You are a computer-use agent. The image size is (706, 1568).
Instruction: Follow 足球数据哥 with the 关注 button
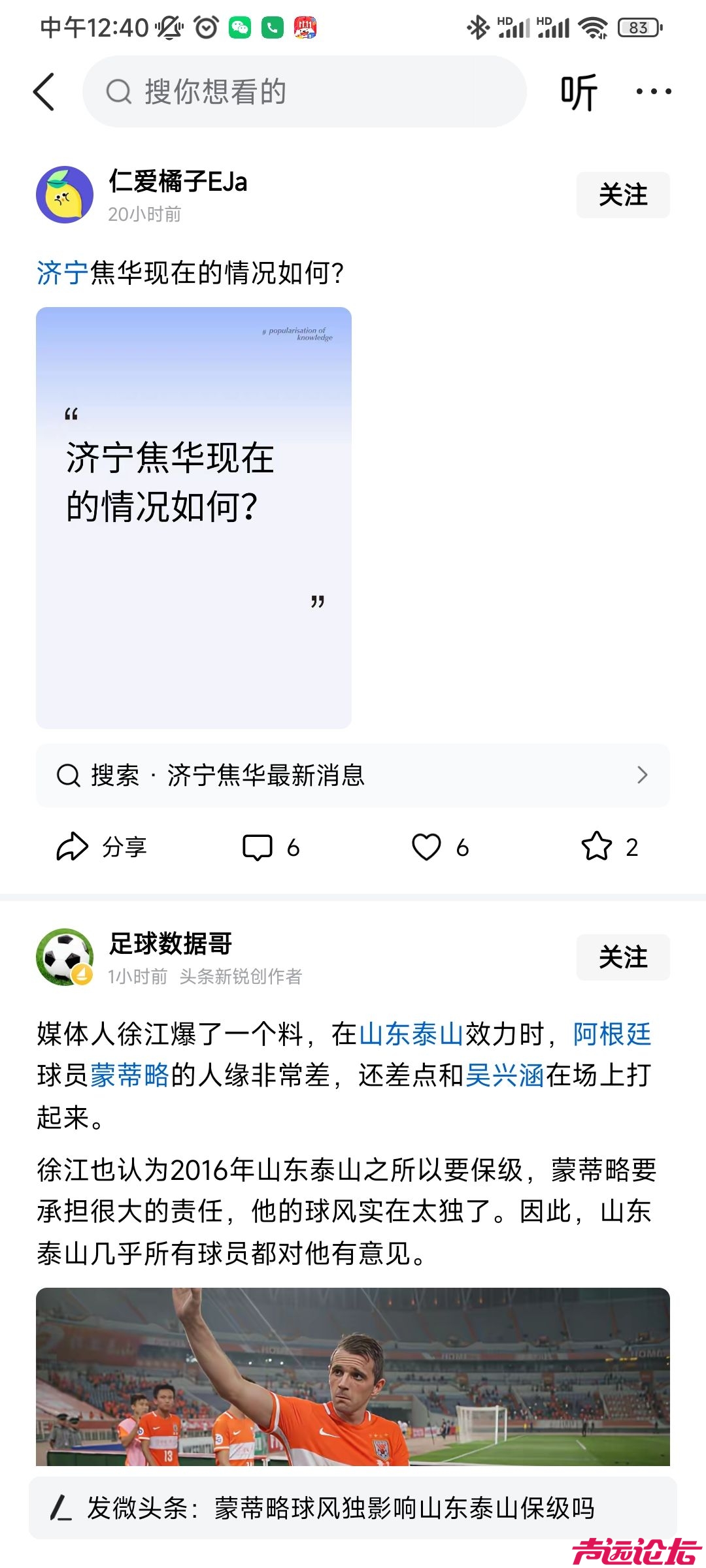(x=622, y=957)
